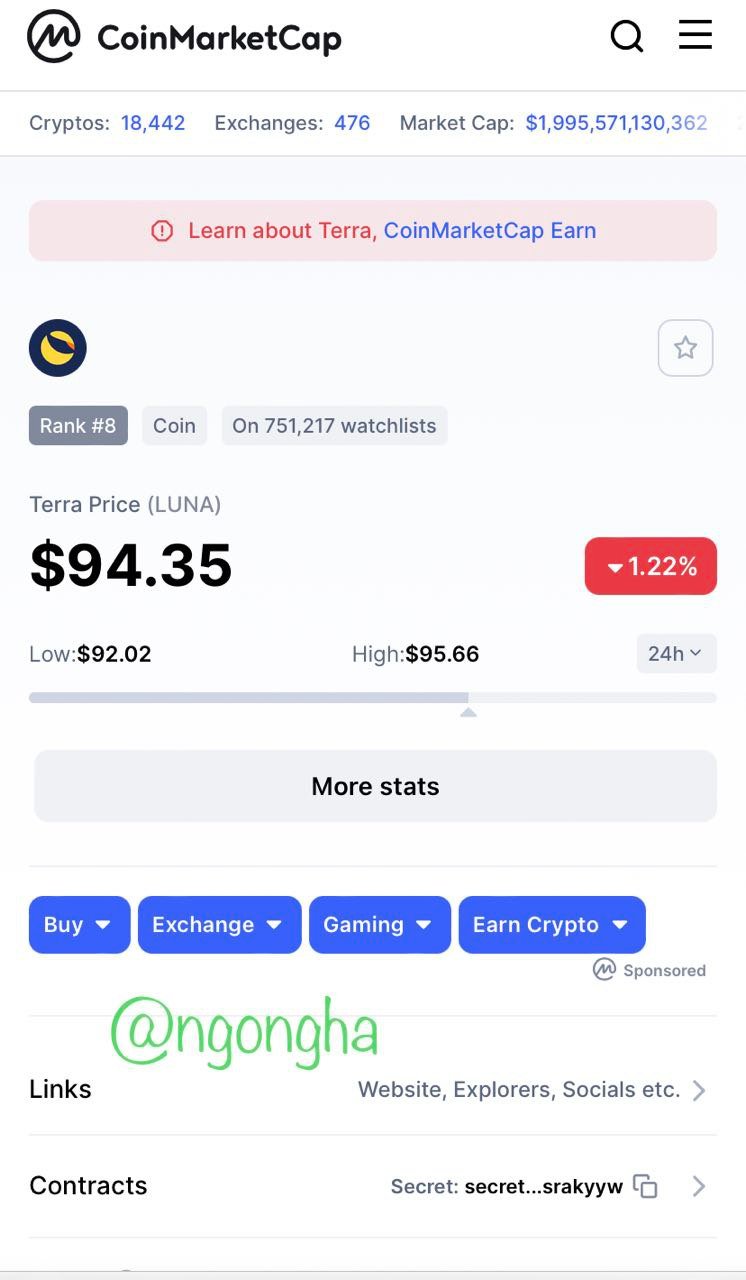Open the hamburger menu
This screenshot has width=746, height=1280.
pos(695,35)
